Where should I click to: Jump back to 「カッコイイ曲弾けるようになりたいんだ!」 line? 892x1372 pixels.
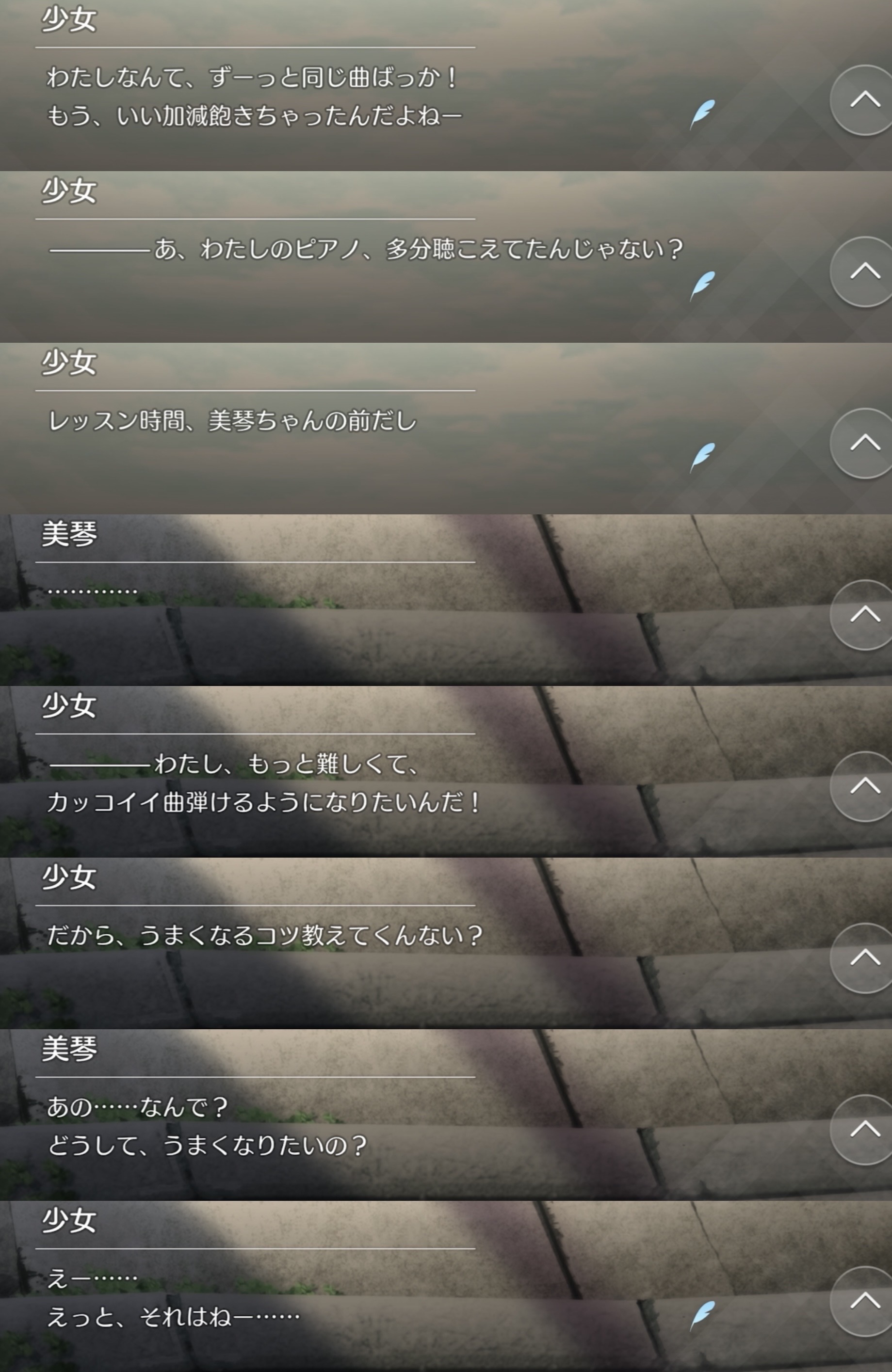coord(863,786)
